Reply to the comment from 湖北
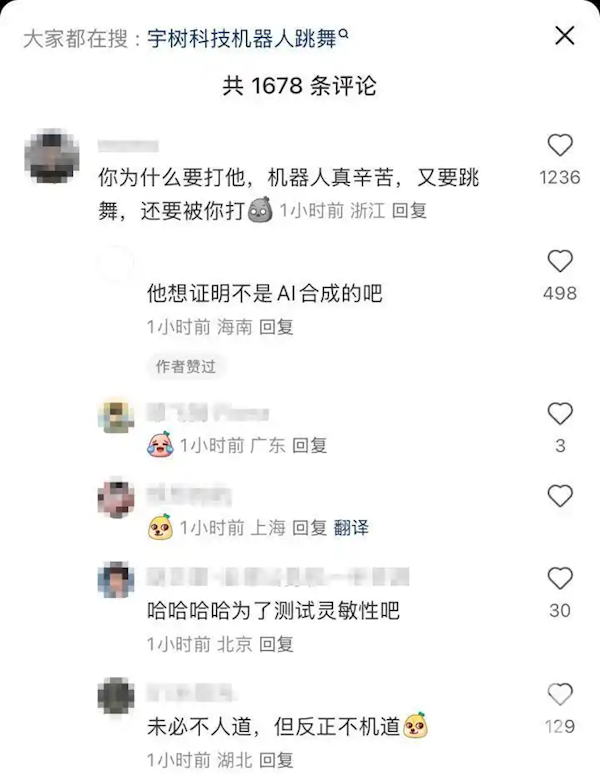The width and height of the screenshot is (600, 778). (276, 760)
